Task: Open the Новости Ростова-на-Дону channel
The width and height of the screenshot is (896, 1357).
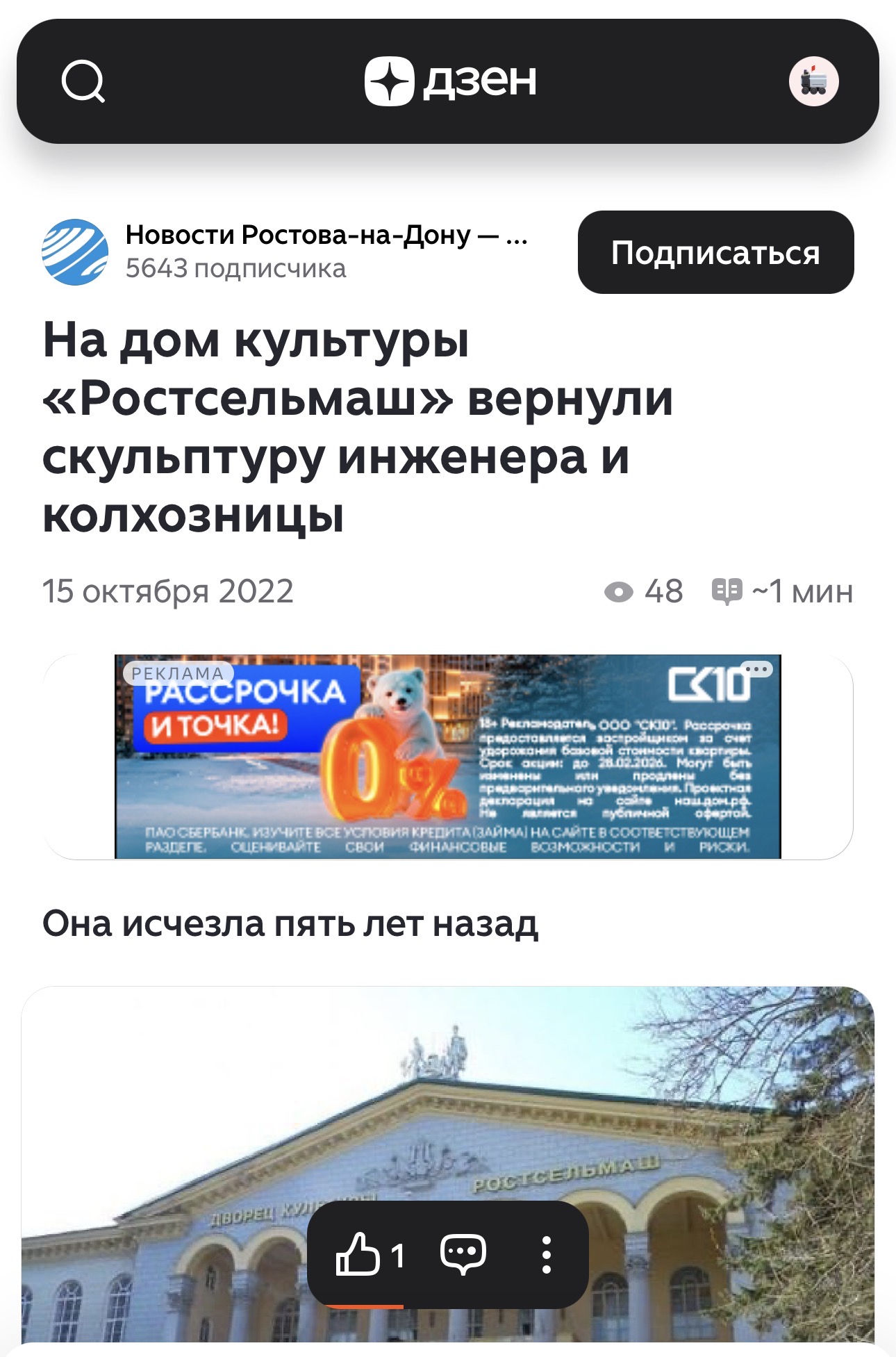Action: click(x=326, y=235)
